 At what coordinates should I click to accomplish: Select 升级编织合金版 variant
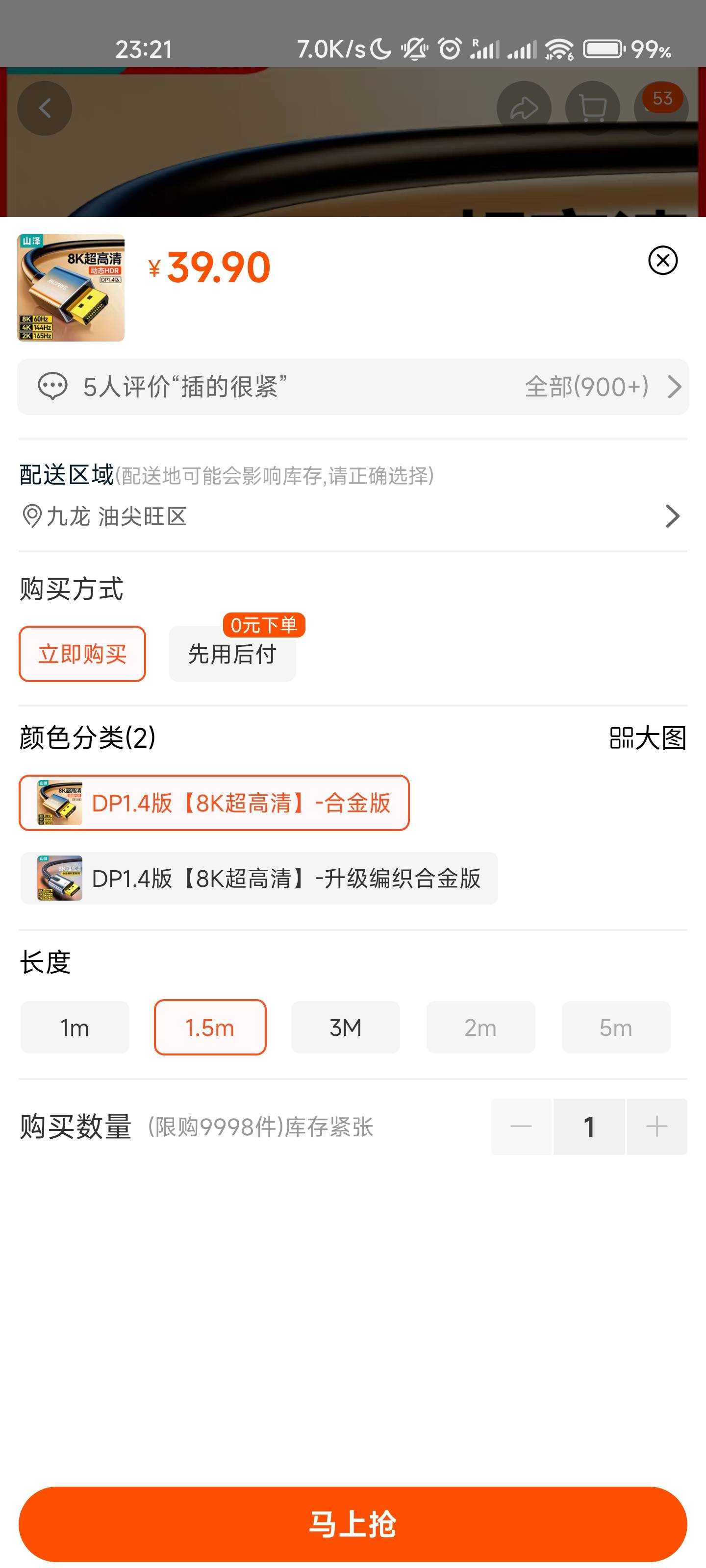point(259,879)
